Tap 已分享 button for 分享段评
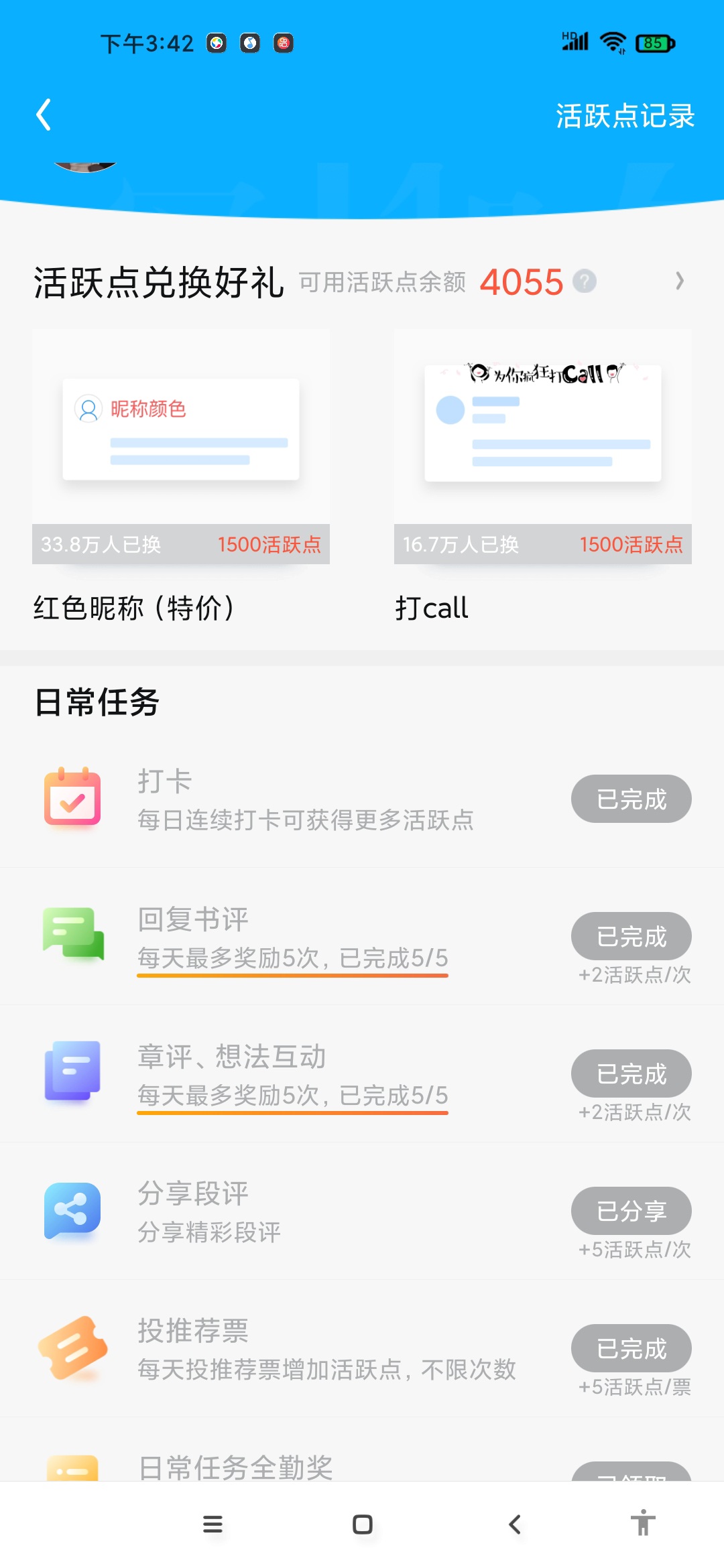 (631, 1211)
